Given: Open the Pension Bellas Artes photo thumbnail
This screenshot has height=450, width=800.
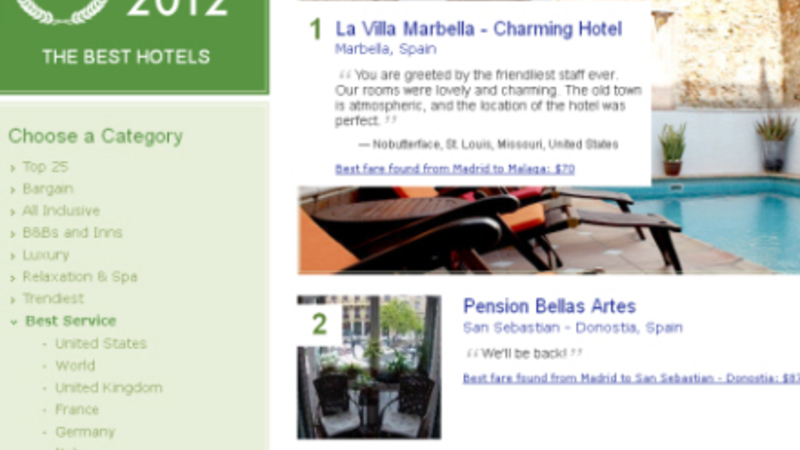Looking at the screenshot, I should point(369,367).
